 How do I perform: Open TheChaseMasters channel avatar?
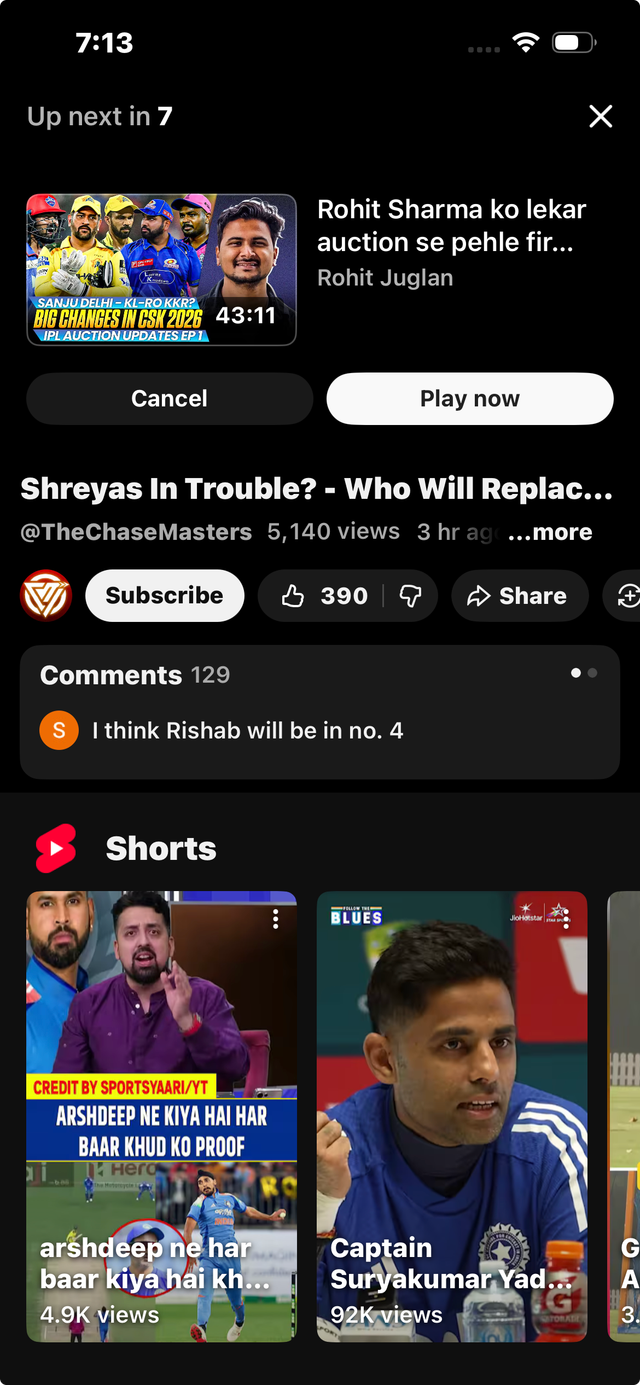coord(46,596)
